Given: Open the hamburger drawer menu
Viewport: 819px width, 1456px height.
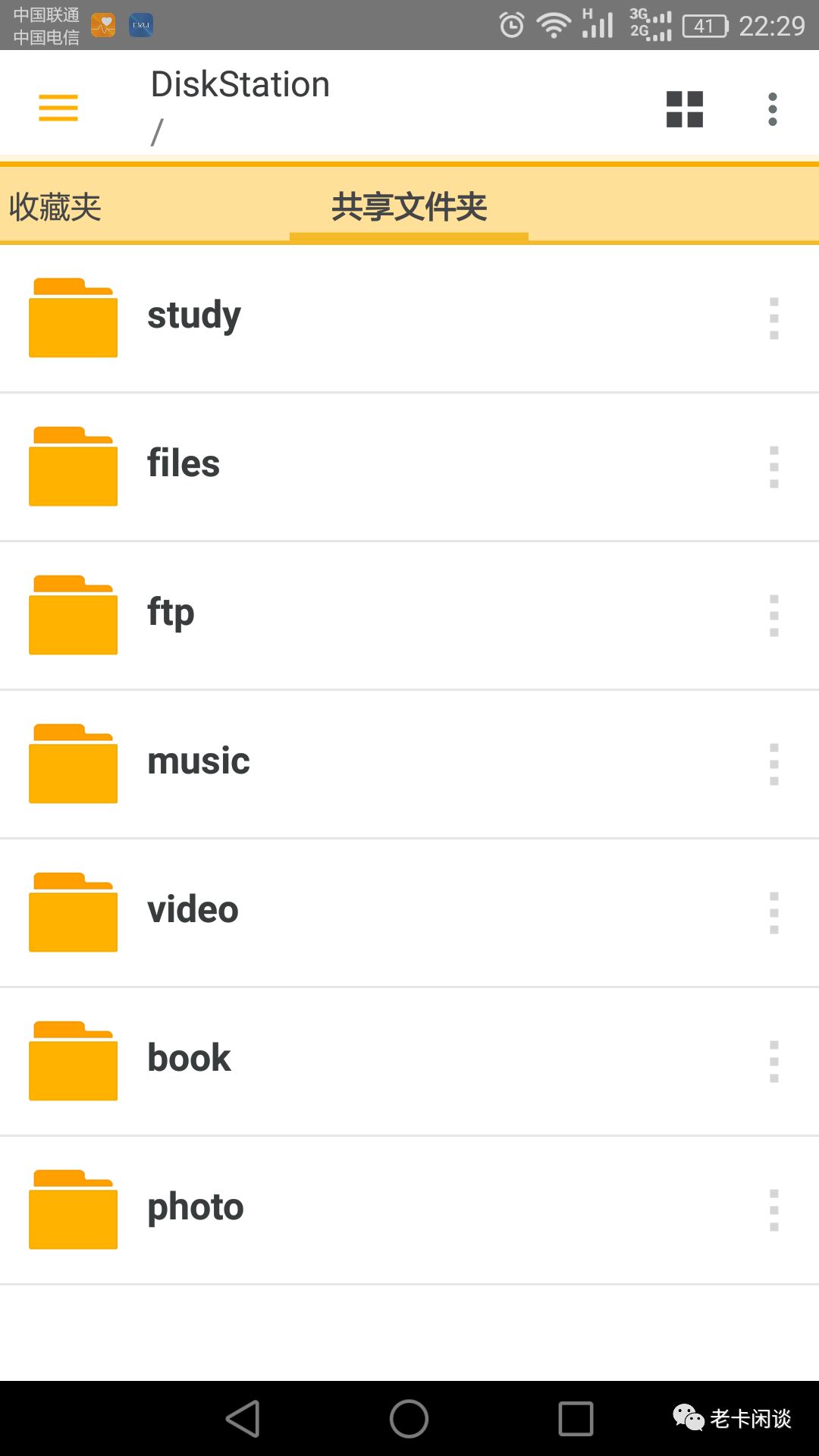Looking at the screenshot, I should click(x=58, y=108).
